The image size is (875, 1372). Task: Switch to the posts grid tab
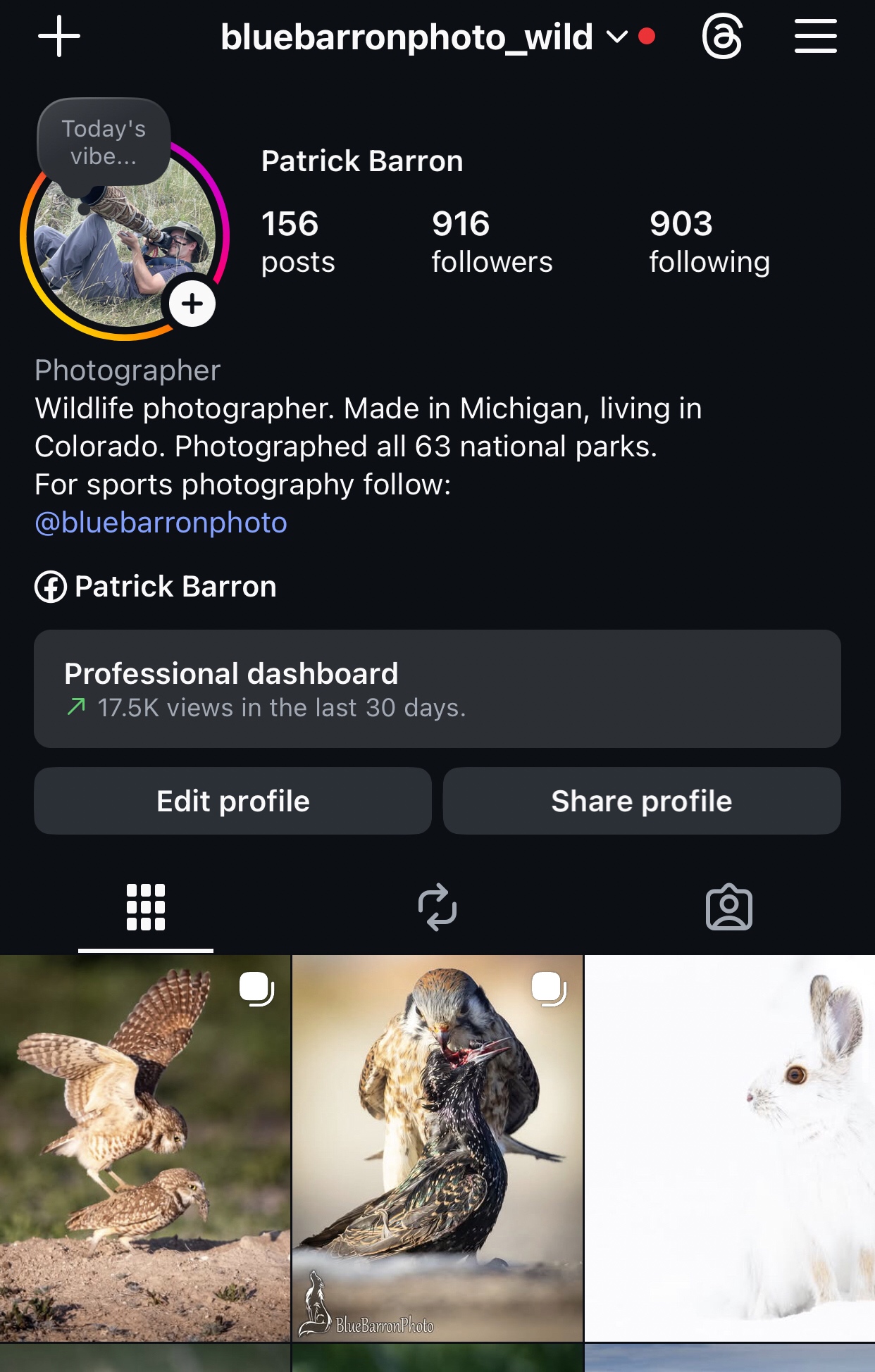coord(146,907)
